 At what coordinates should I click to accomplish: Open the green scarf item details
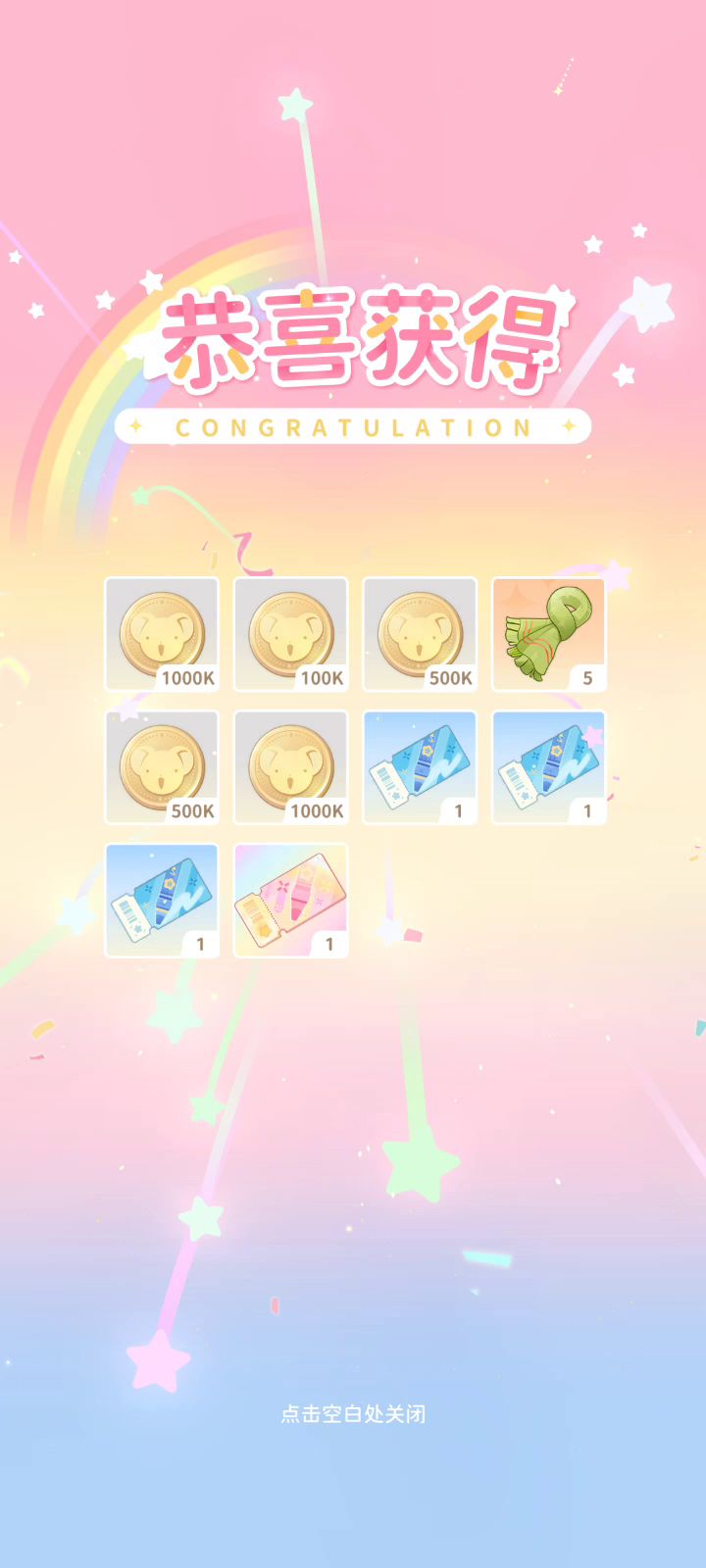coord(548,634)
